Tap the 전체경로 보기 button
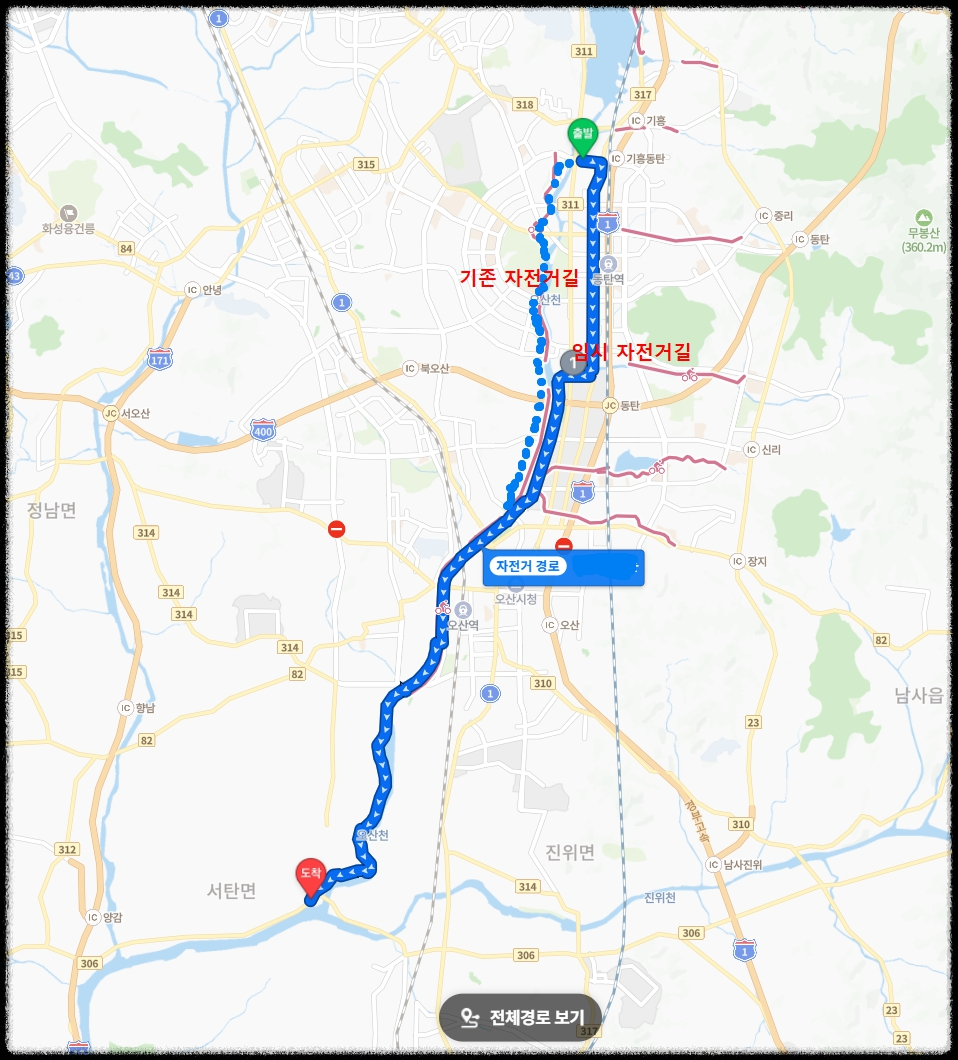The image size is (958, 1060). coord(520,1017)
